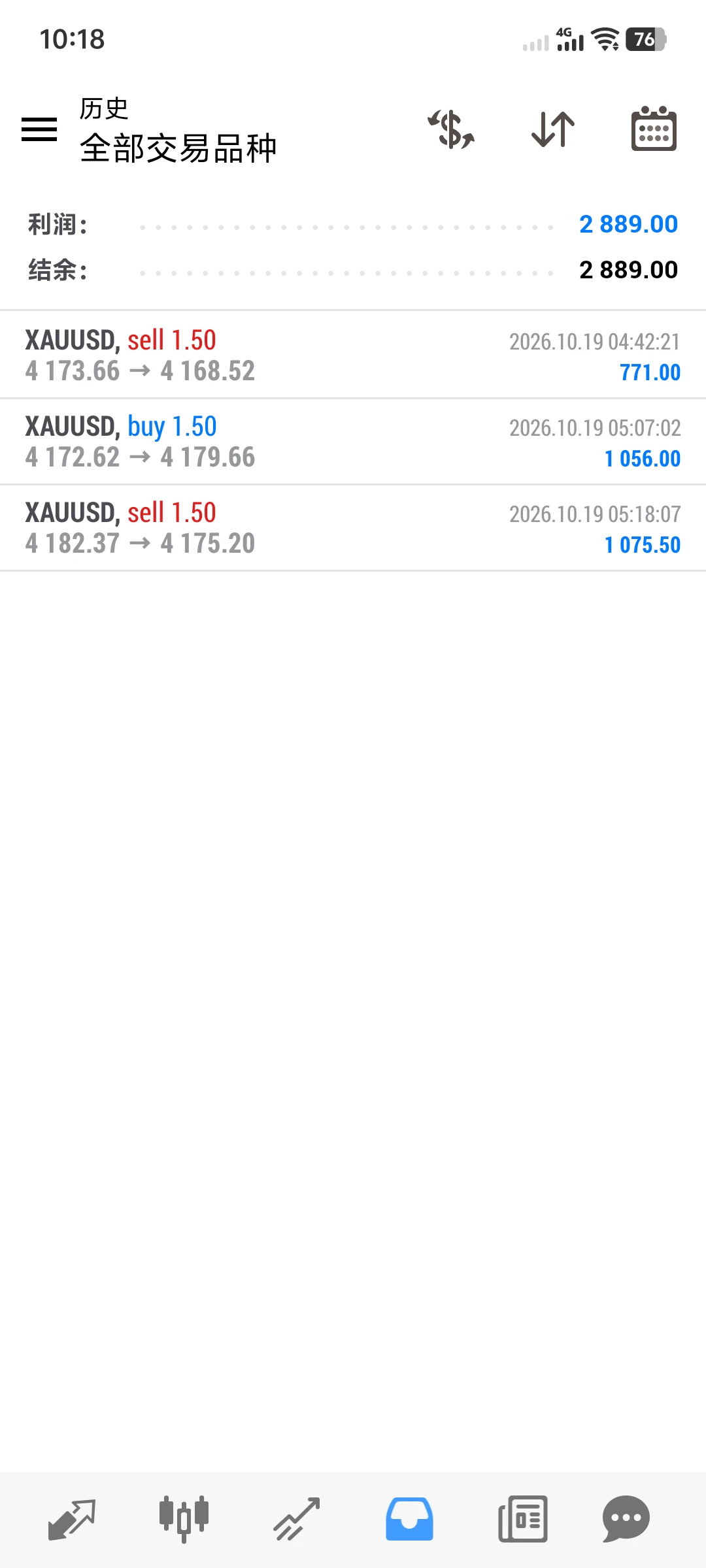Switch to the news tab
The image size is (706, 1568).
pos(522,1519)
